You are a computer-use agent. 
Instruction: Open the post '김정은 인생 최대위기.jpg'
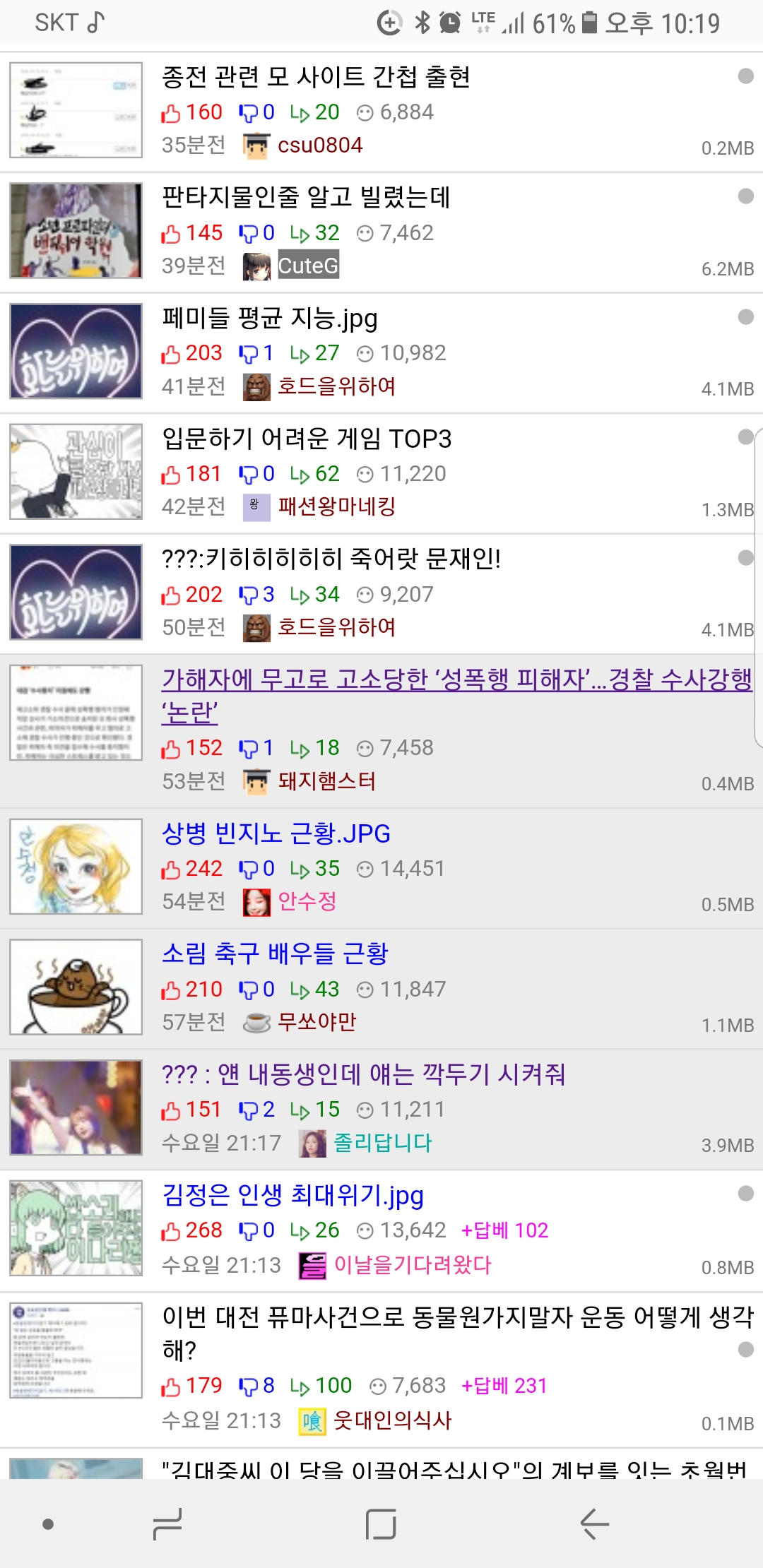coord(293,1195)
